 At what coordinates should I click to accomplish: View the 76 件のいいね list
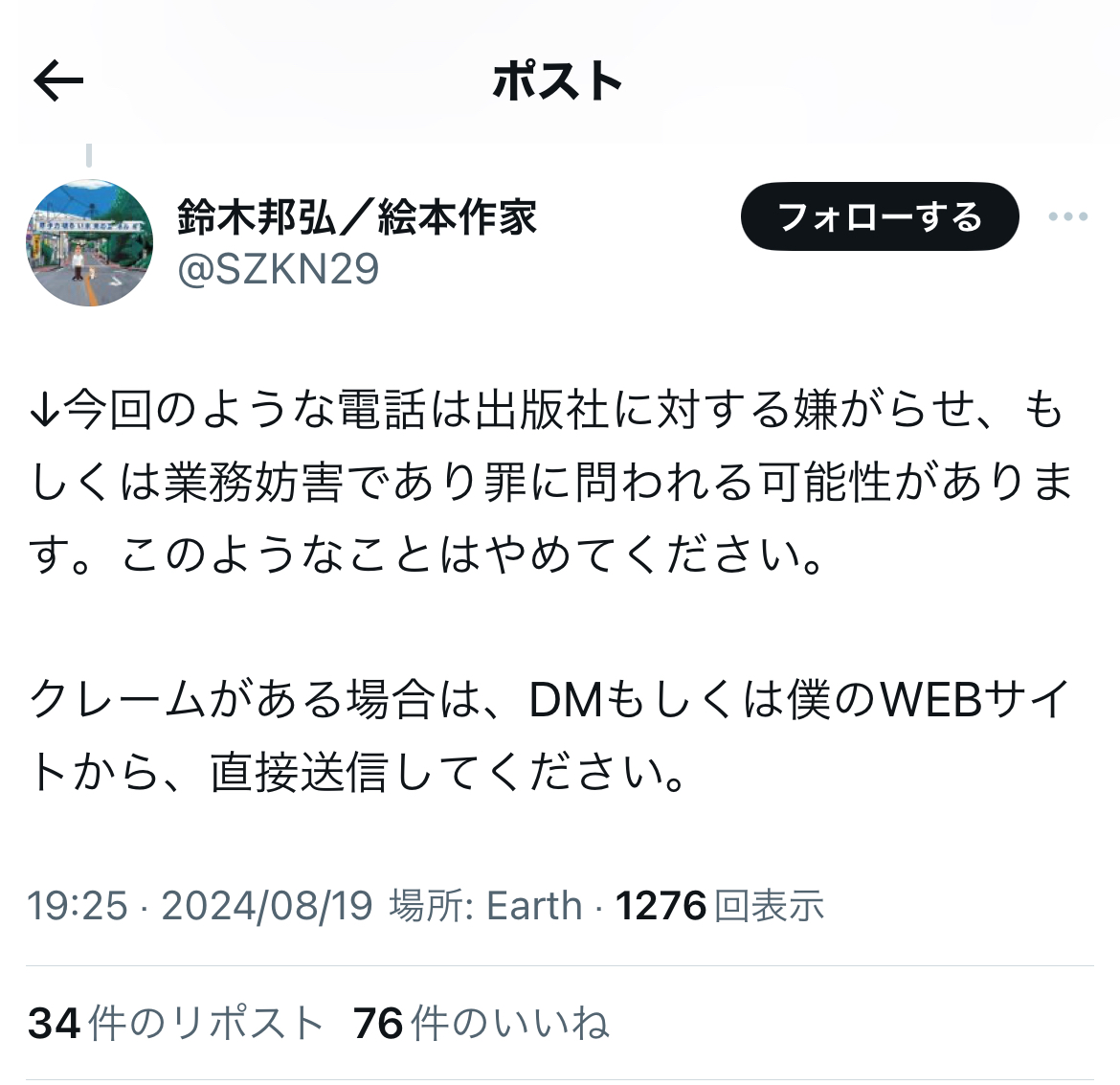481,1023
